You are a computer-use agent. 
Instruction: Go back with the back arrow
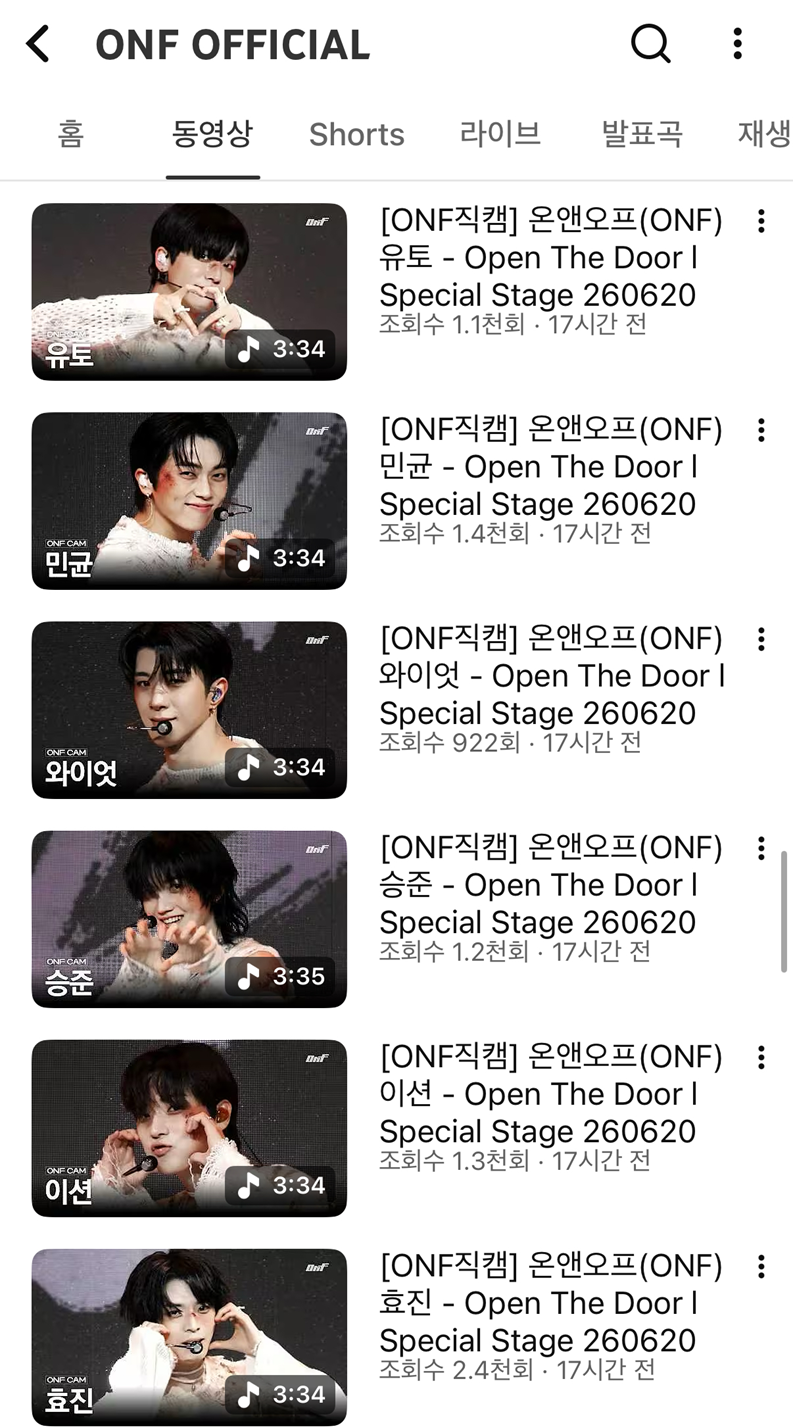click(38, 44)
